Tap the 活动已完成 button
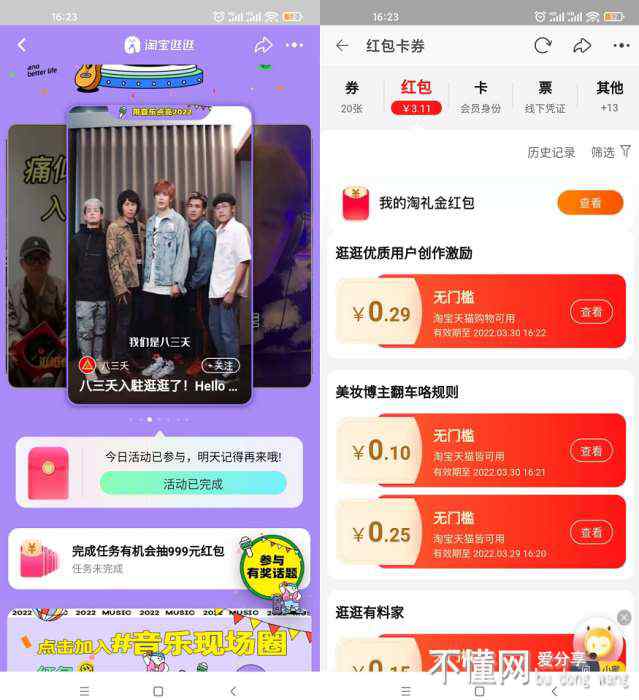This screenshot has height=700, width=639. tap(193, 484)
